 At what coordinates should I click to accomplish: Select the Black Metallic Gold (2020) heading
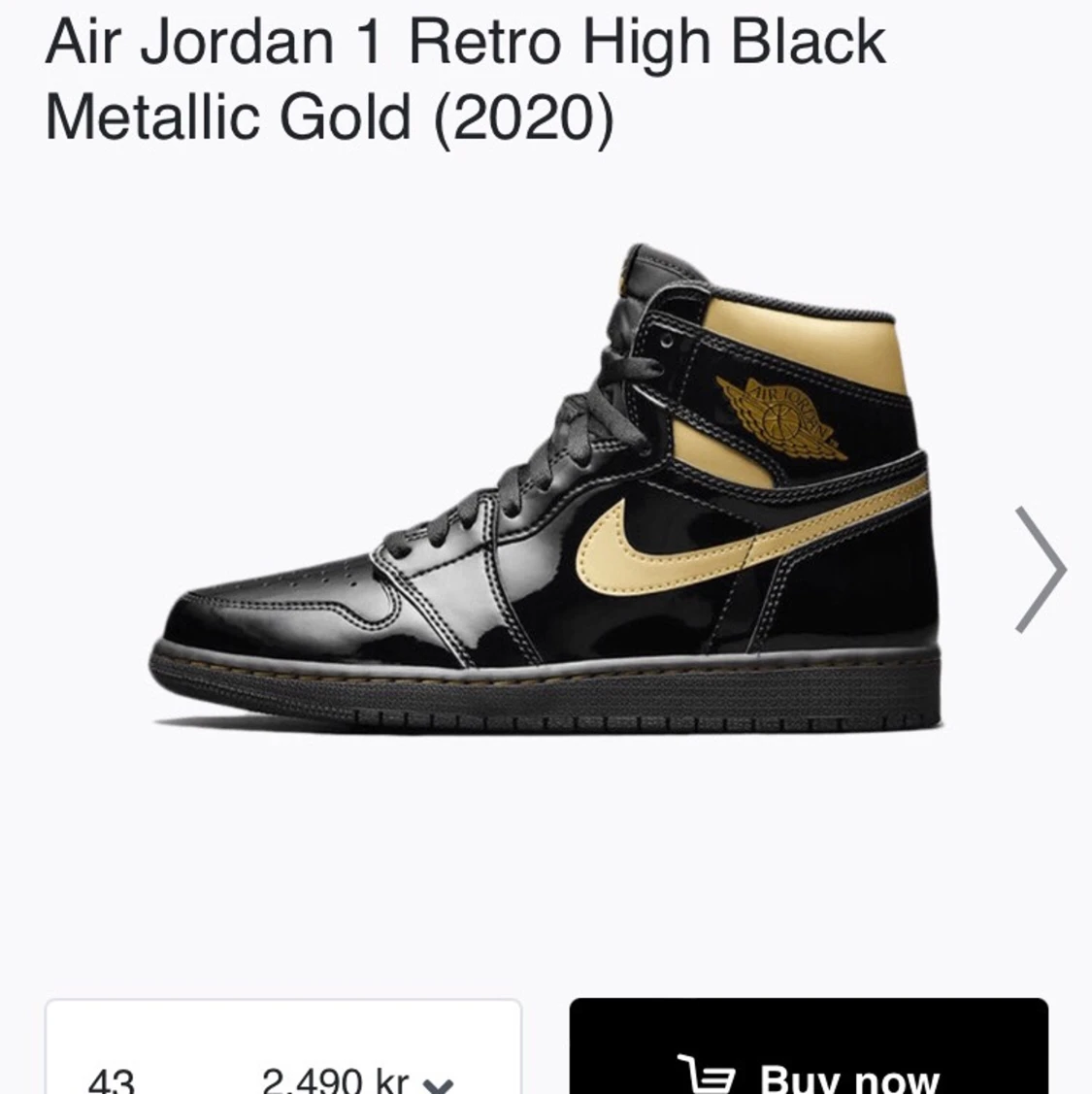[x=330, y=116]
